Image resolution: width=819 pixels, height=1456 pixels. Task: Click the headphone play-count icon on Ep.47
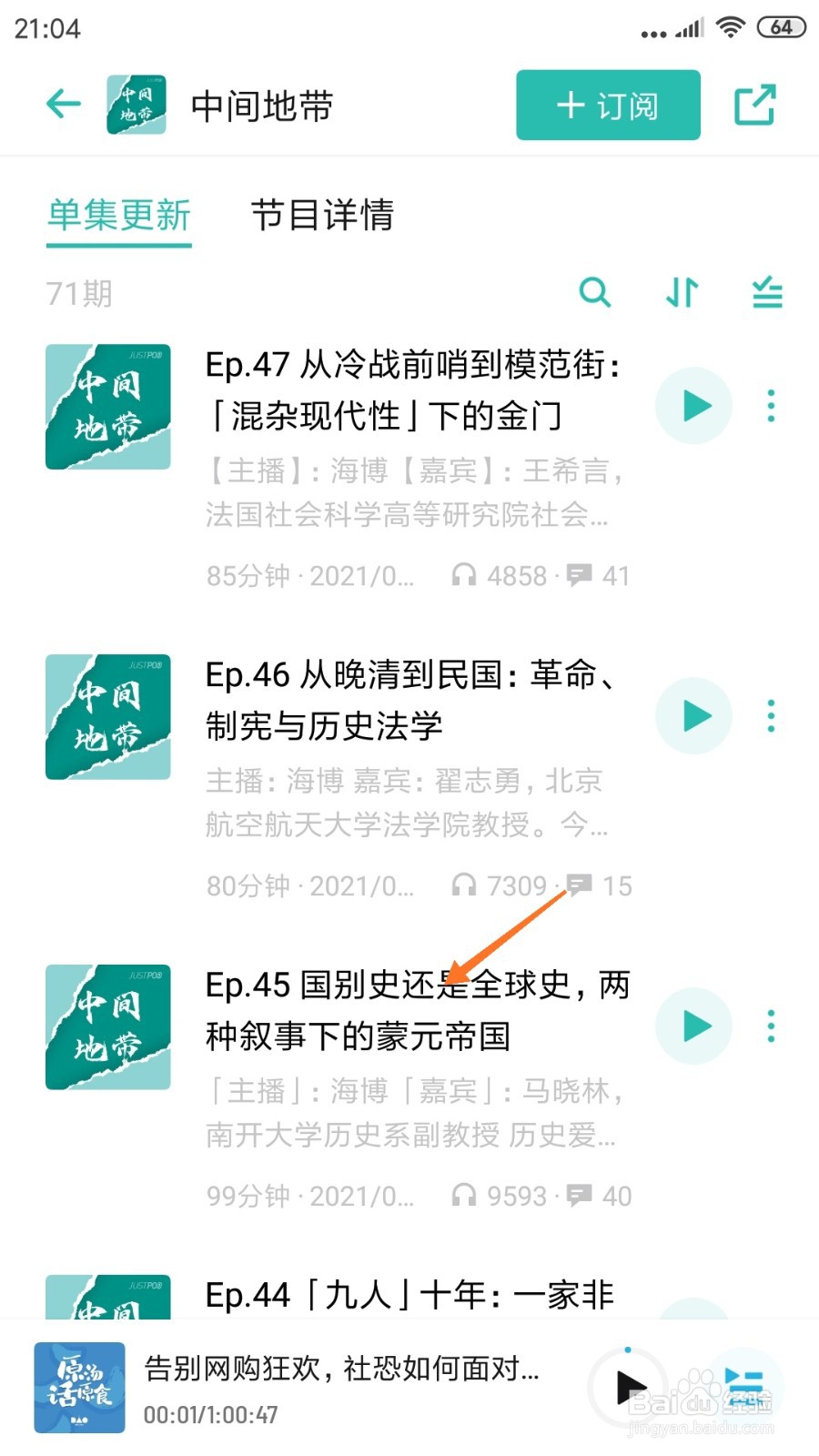pyautogui.click(x=465, y=575)
